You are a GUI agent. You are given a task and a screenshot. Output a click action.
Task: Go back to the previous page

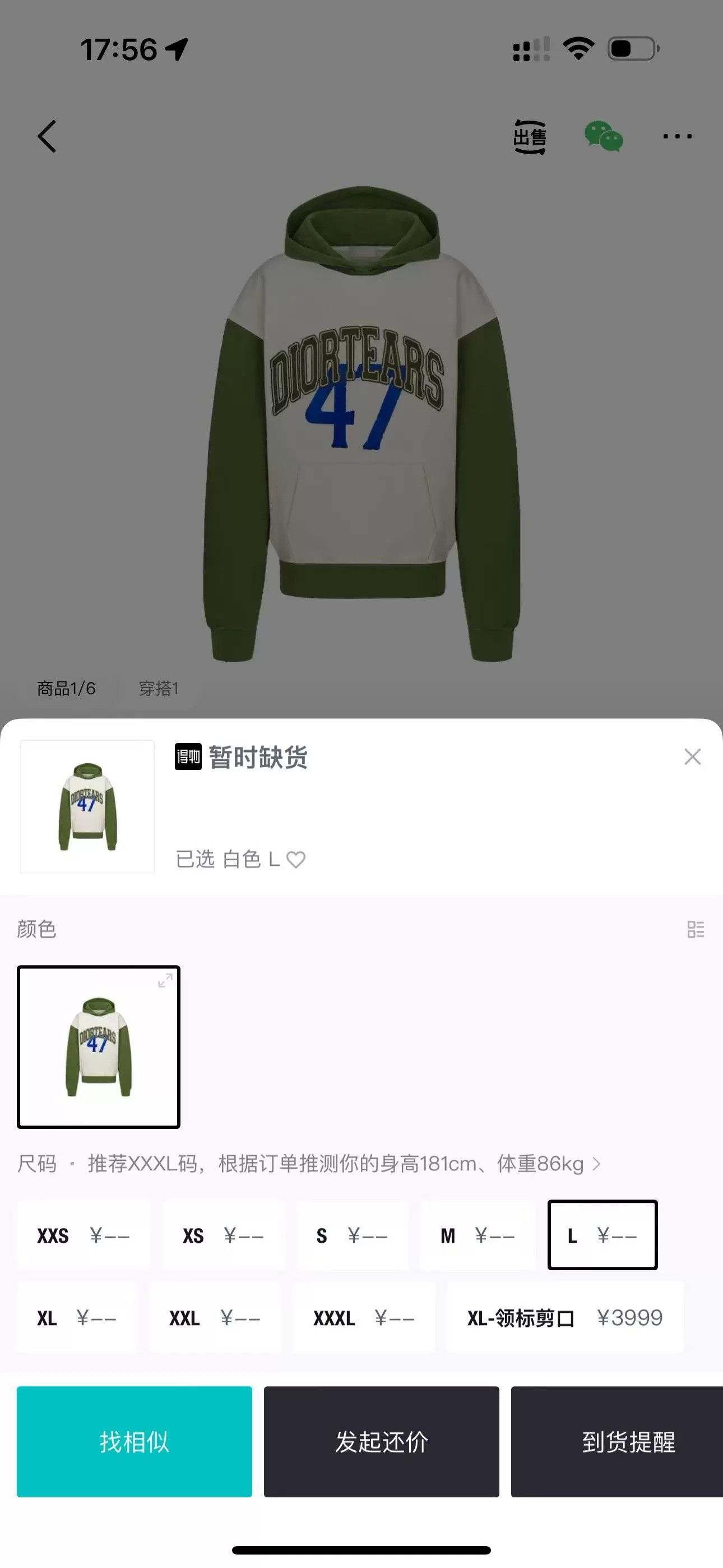(x=47, y=136)
